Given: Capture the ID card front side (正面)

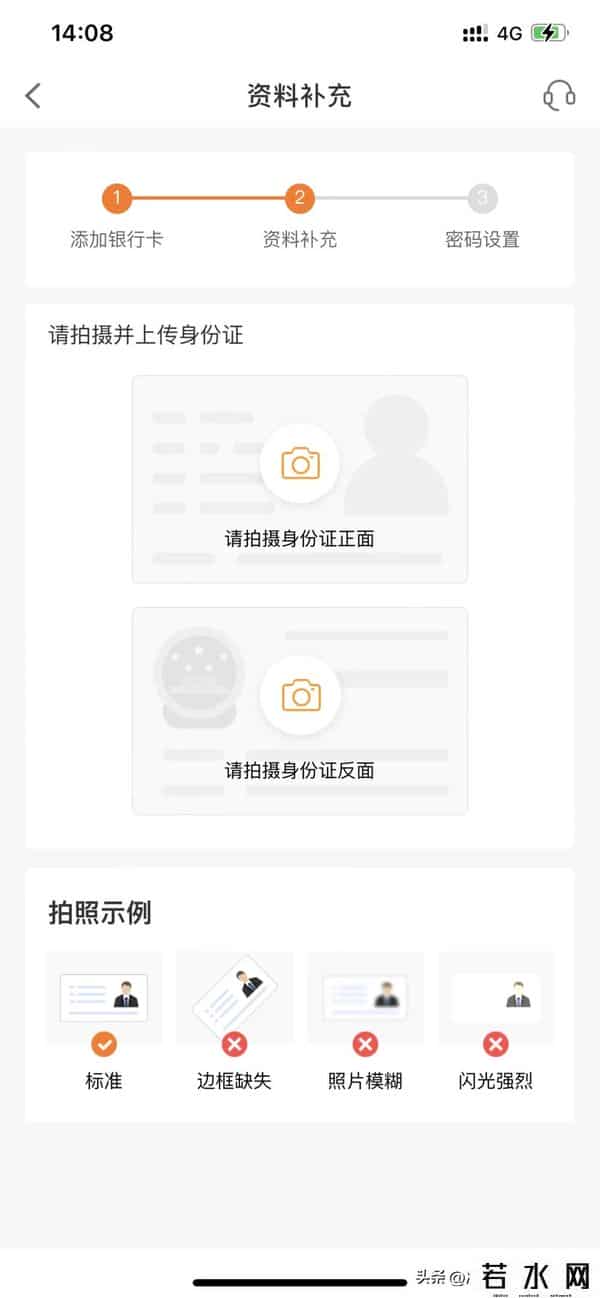Looking at the screenshot, I should click(300, 464).
